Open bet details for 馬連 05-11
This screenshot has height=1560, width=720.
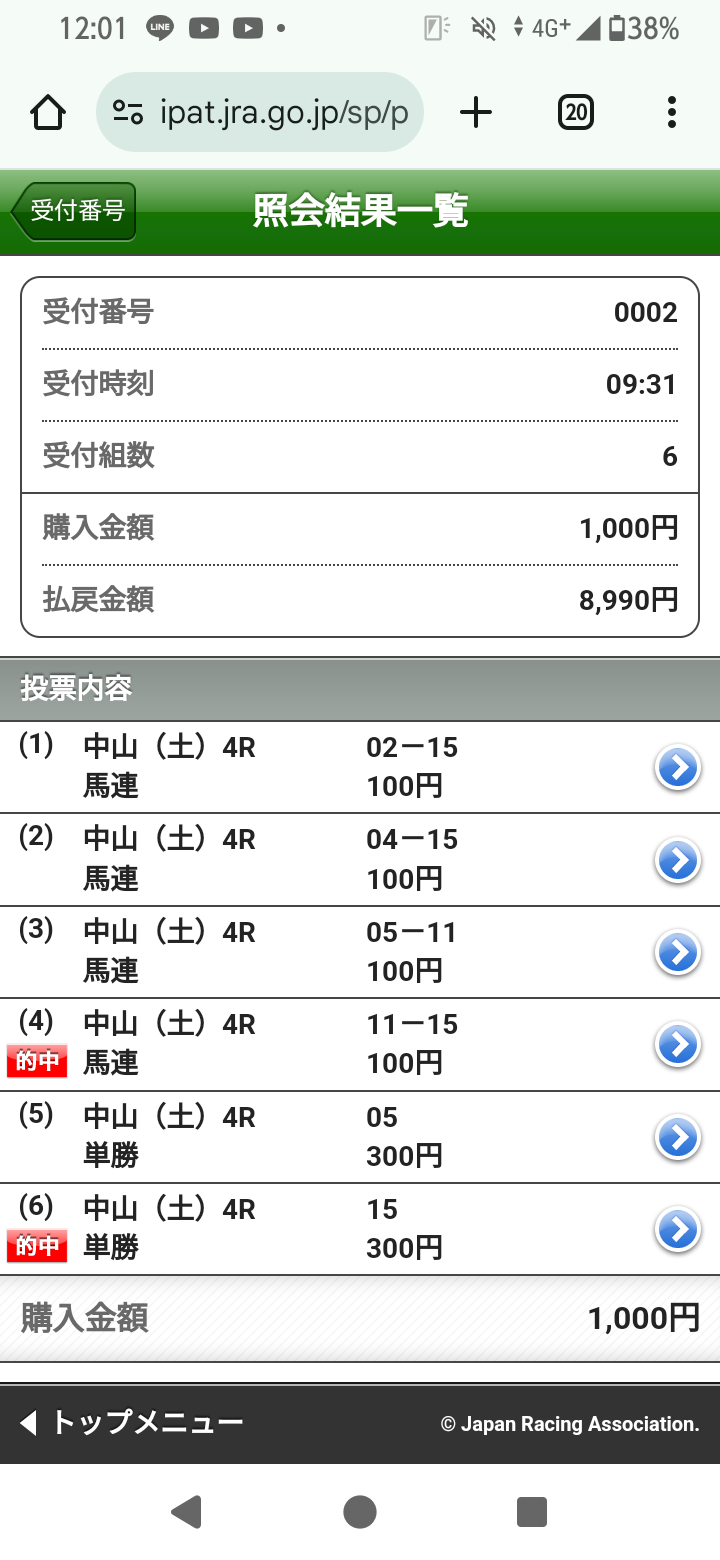tap(677, 953)
